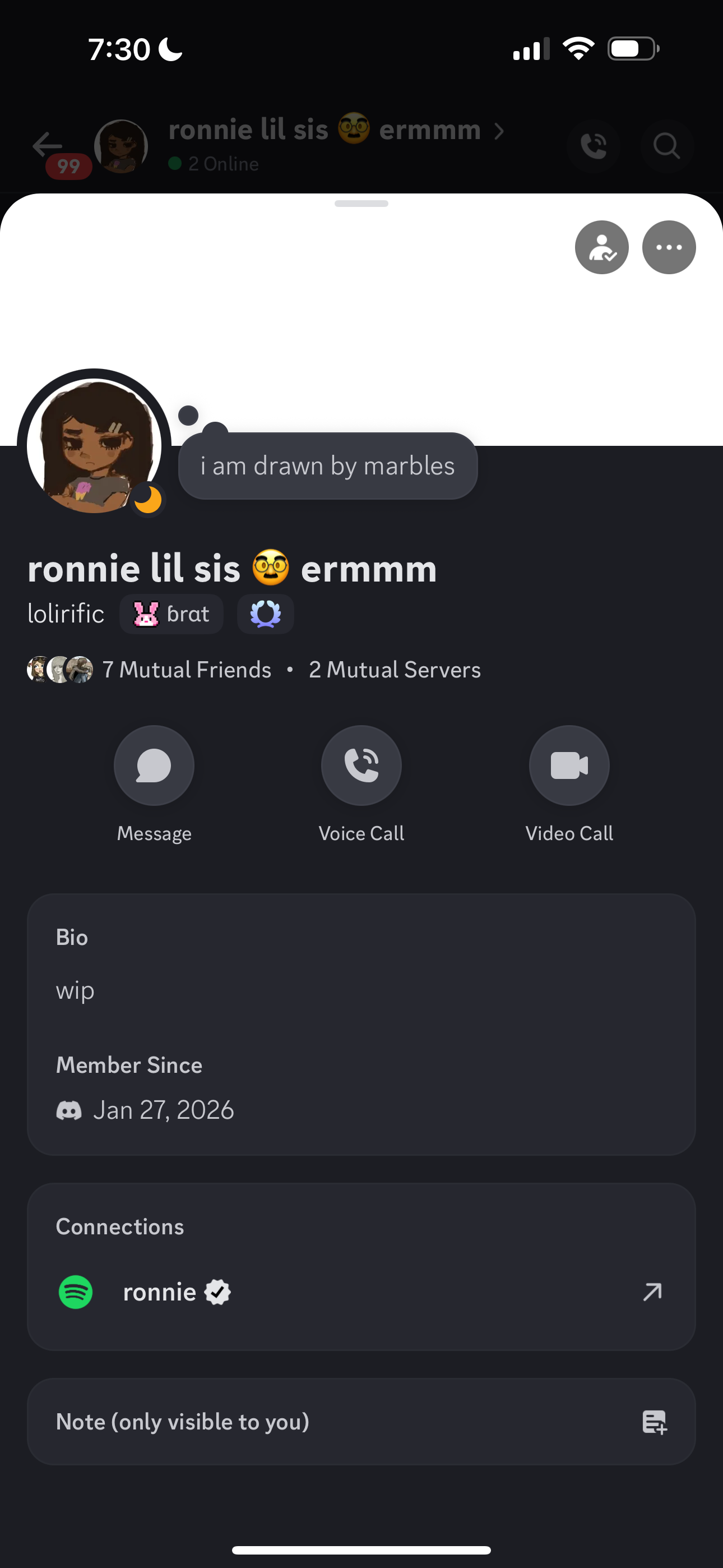The width and height of the screenshot is (723, 1568).
Task: View the 2 mutual servers
Action: click(x=395, y=670)
